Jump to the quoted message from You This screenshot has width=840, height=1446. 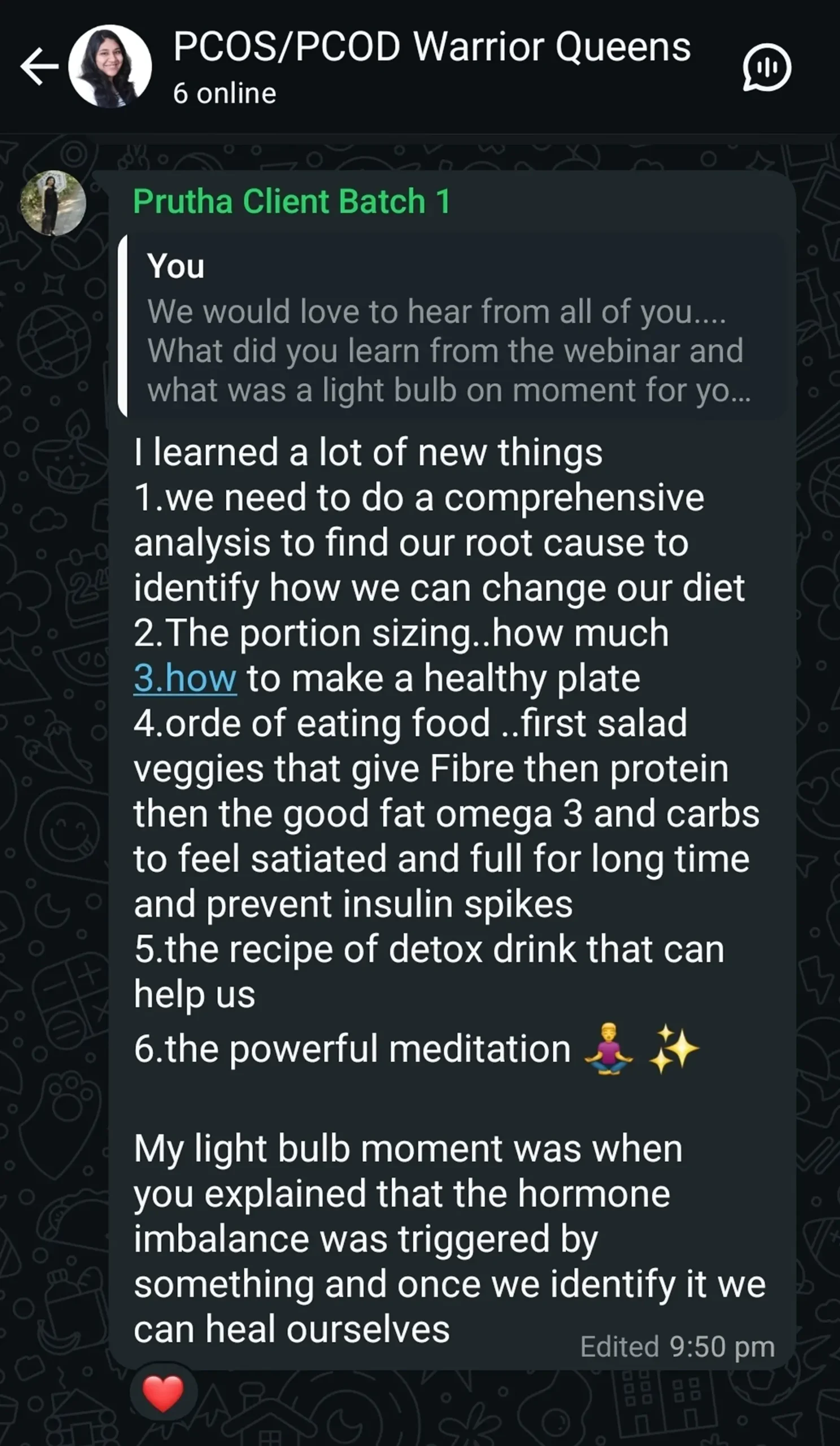[x=447, y=325]
